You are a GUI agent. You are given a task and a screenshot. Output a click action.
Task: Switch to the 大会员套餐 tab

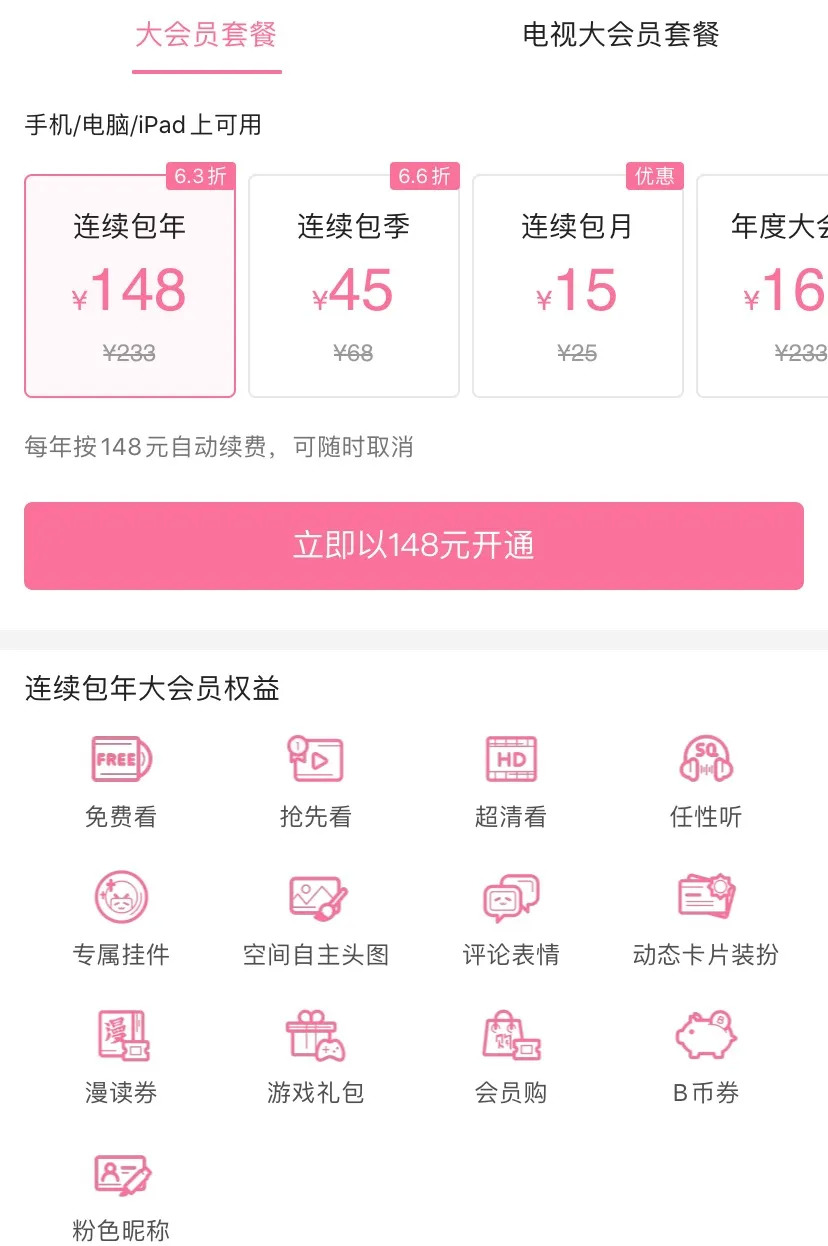(206, 36)
